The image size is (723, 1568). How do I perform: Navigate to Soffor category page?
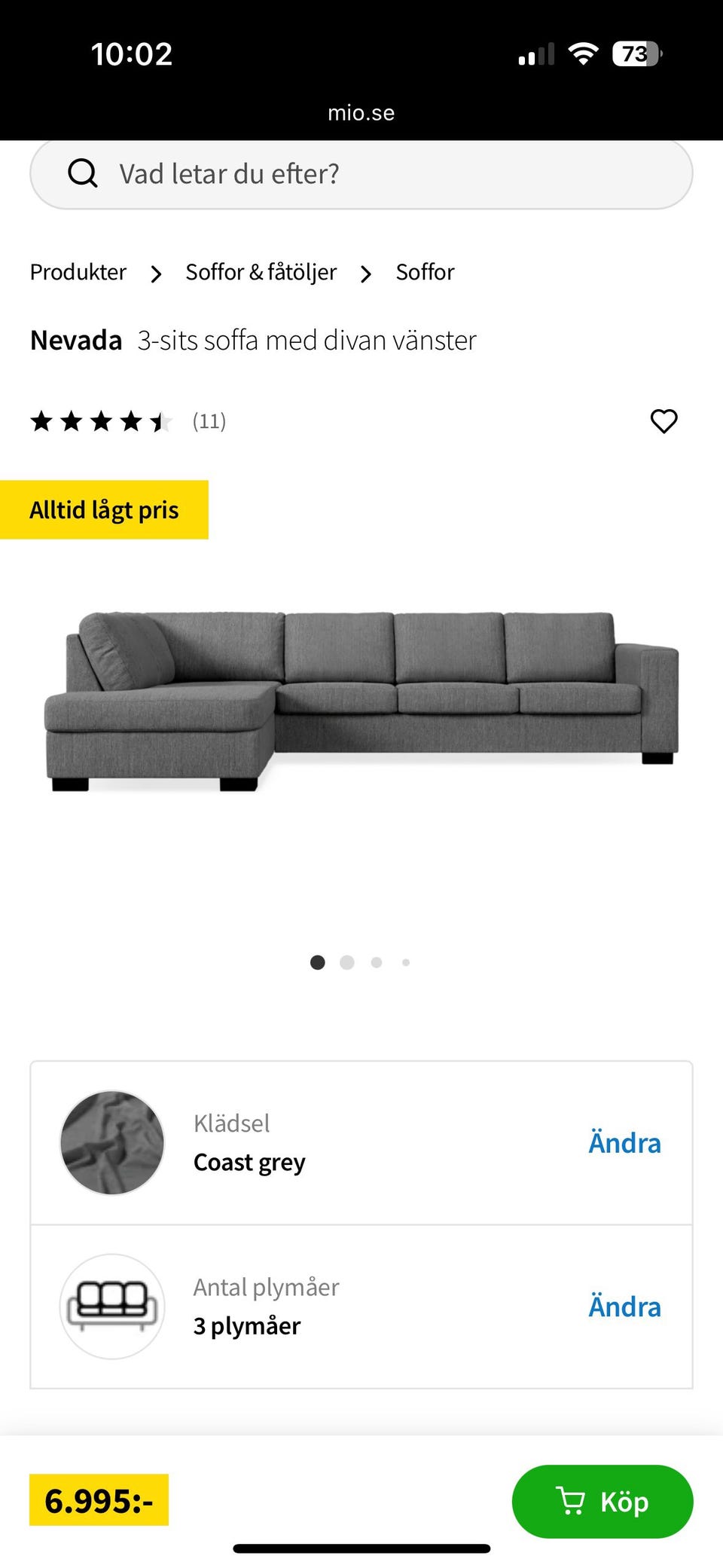(x=425, y=272)
